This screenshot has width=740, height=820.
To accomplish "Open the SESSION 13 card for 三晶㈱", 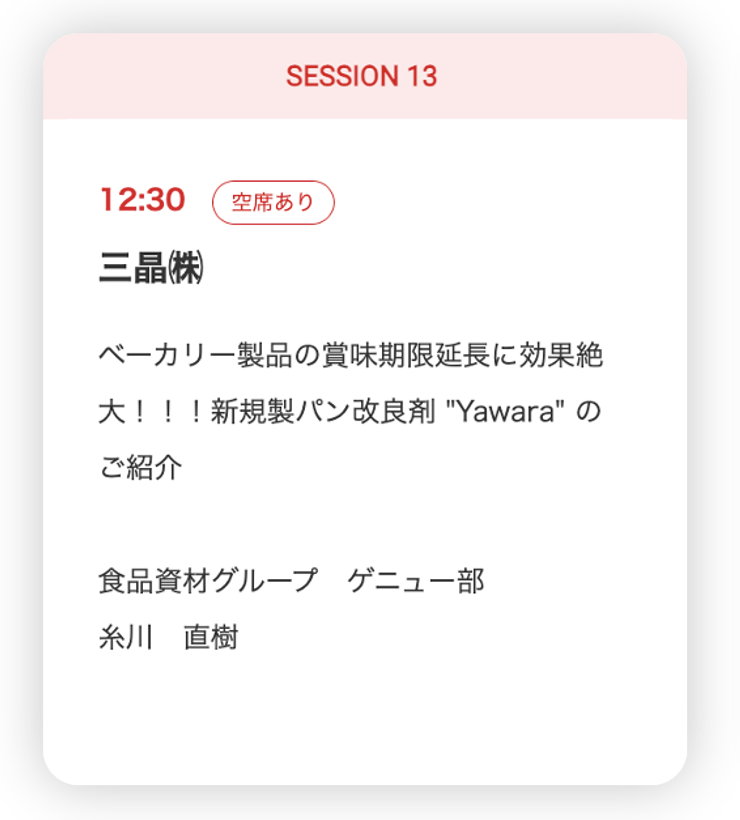I will 364,410.
